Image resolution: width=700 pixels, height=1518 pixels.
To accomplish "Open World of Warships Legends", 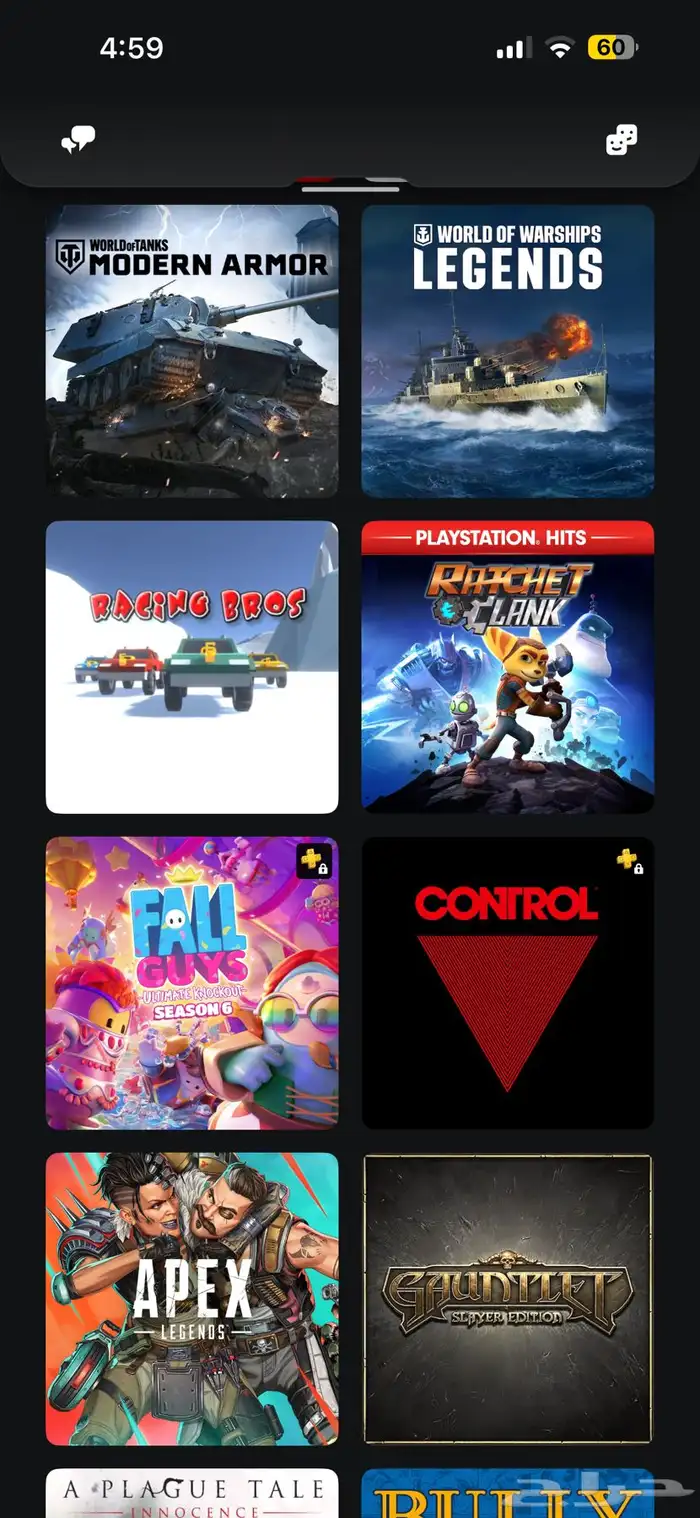I will (x=507, y=351).
